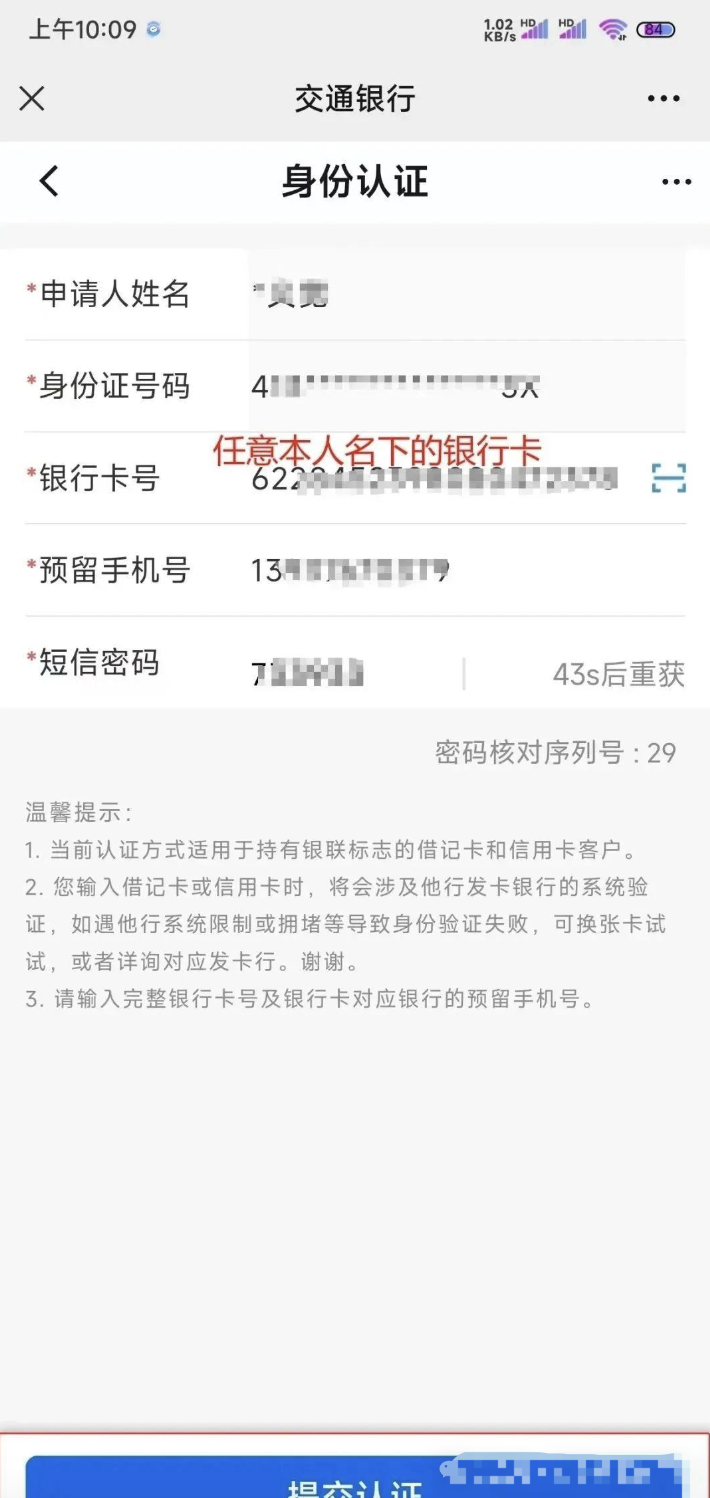Submit with the 提交认证 button

pyautogui.click(x=355, y=1482)
